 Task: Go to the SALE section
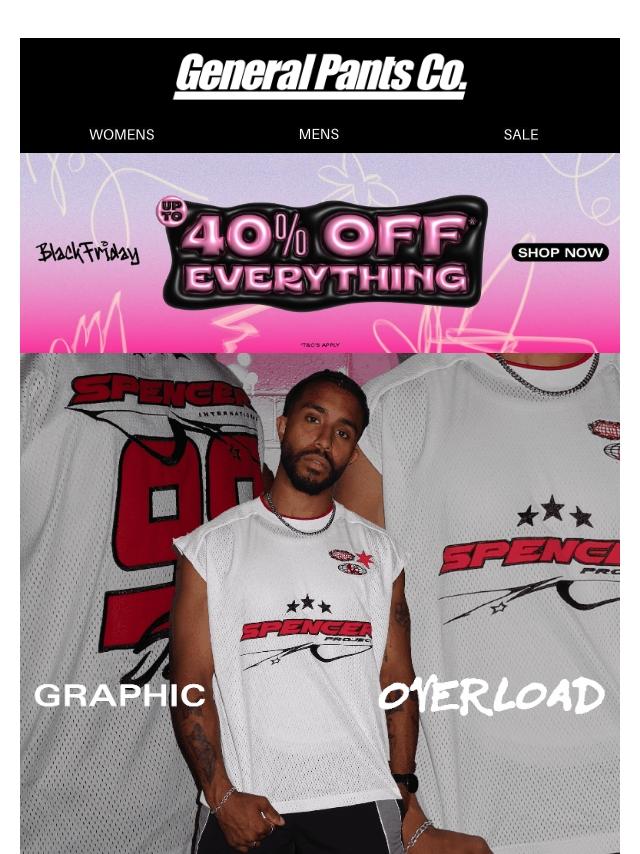click(x=521, y=134)
